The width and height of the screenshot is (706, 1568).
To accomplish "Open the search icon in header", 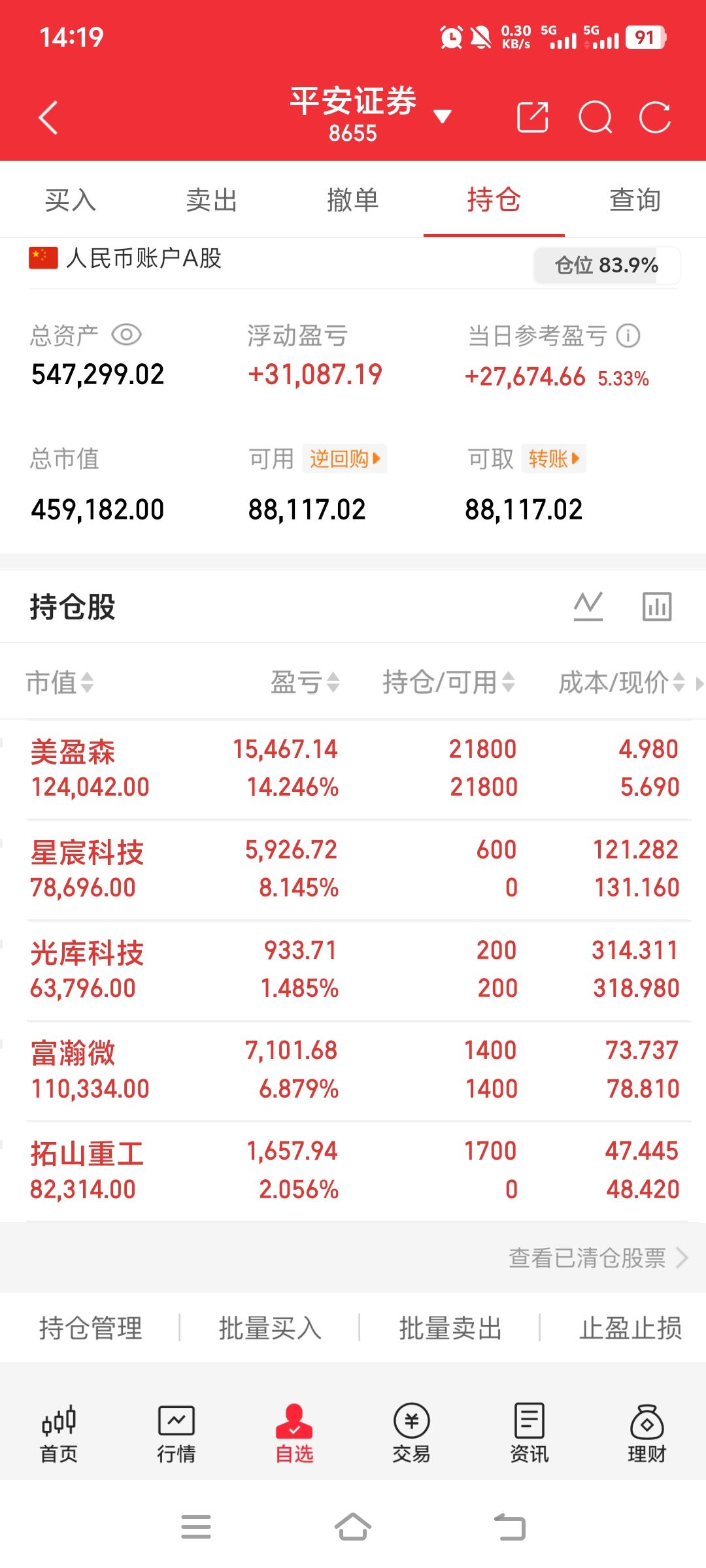I will (596, 118).
